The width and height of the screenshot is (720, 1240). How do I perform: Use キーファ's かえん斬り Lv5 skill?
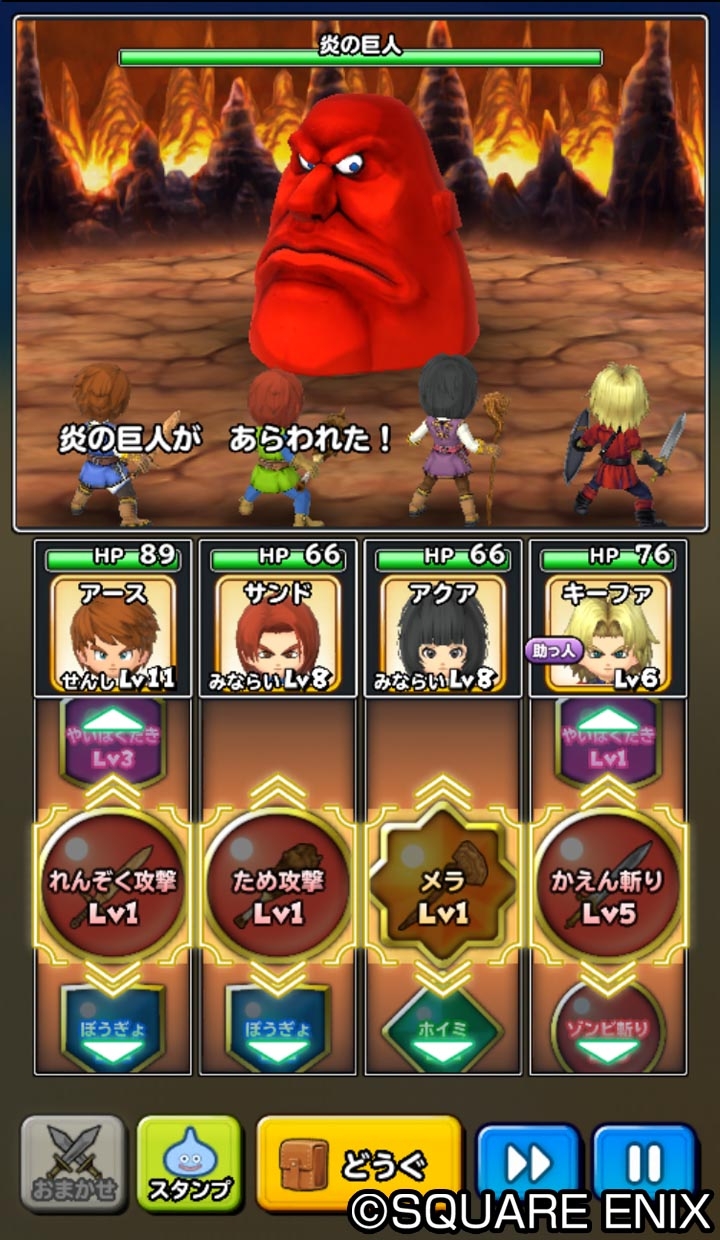[x=608, y=885]
